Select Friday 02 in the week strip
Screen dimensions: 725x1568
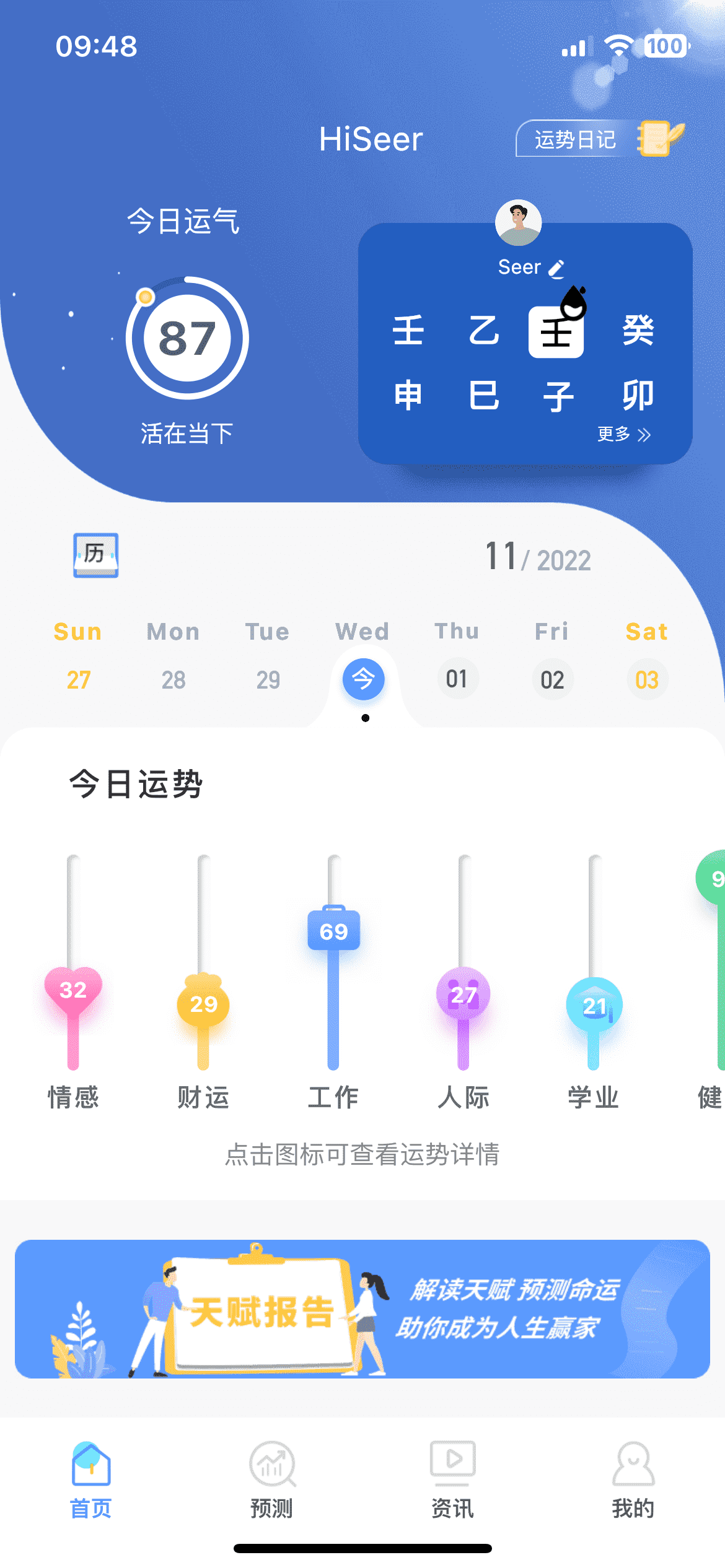[x=552, y=680]
